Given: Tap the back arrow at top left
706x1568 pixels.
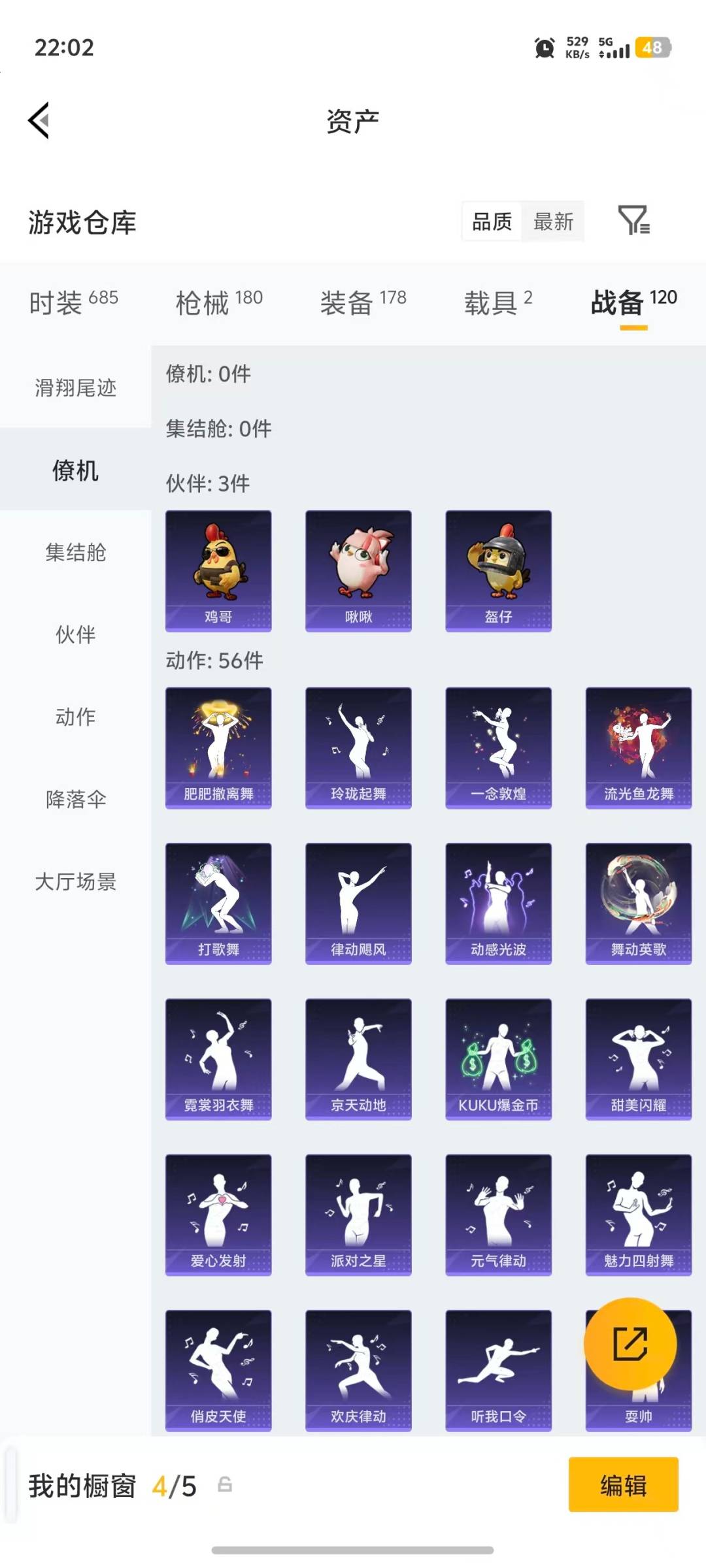Looking at the screenshot, I should coord(39,120).
